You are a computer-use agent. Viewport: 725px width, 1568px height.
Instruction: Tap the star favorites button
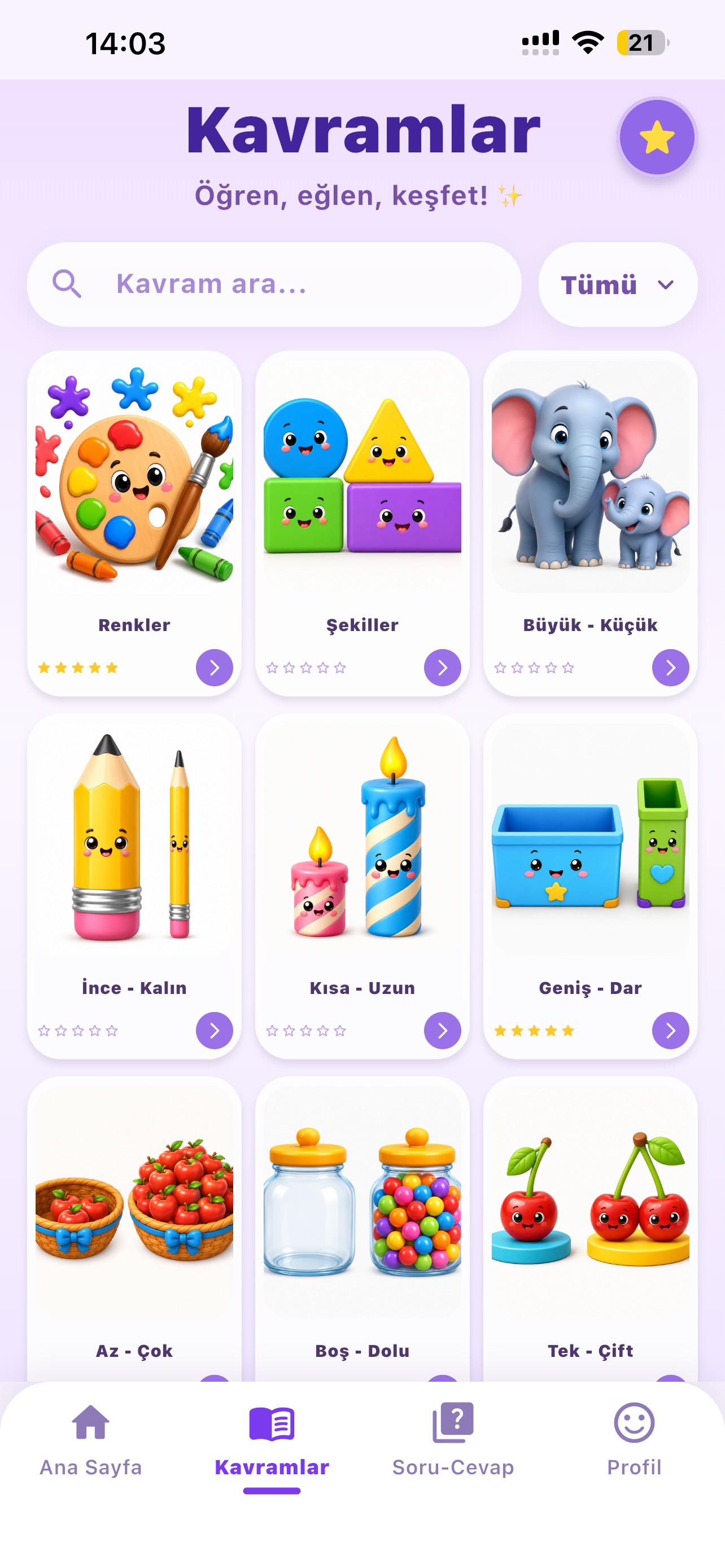[x=656, y=138]
